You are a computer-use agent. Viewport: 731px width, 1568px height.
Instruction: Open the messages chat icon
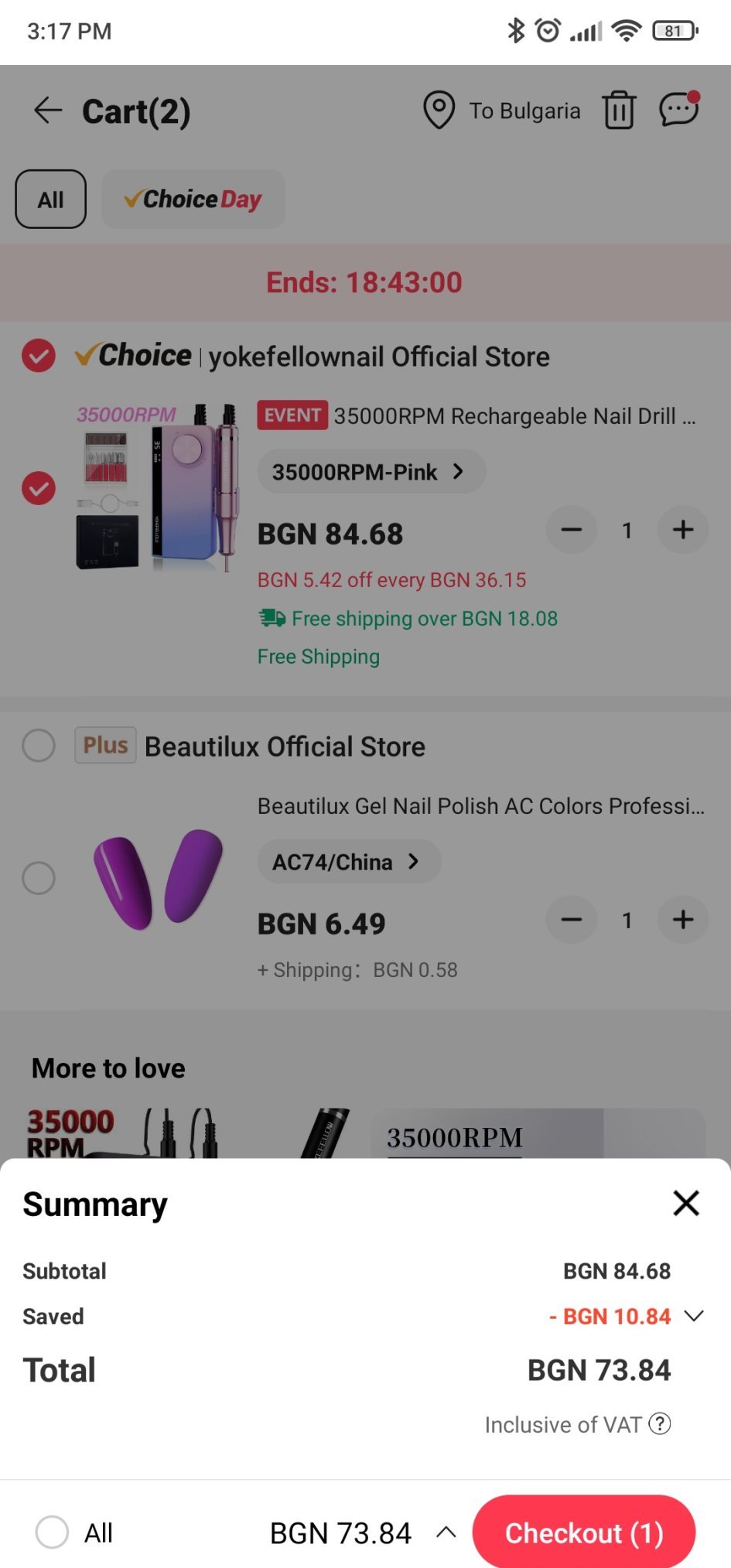678,110
